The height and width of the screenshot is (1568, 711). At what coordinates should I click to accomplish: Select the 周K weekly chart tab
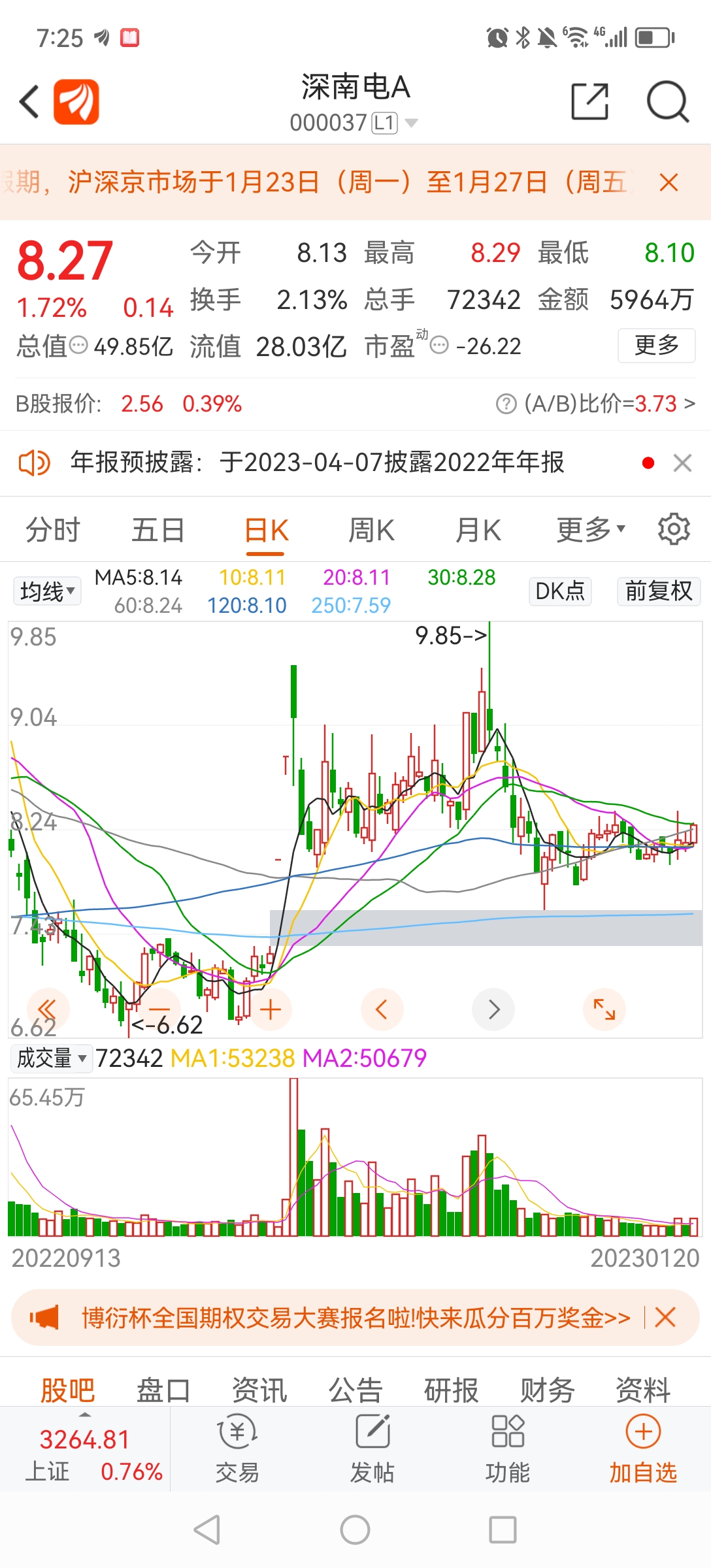pyautogui.click(x=371, y=530)
